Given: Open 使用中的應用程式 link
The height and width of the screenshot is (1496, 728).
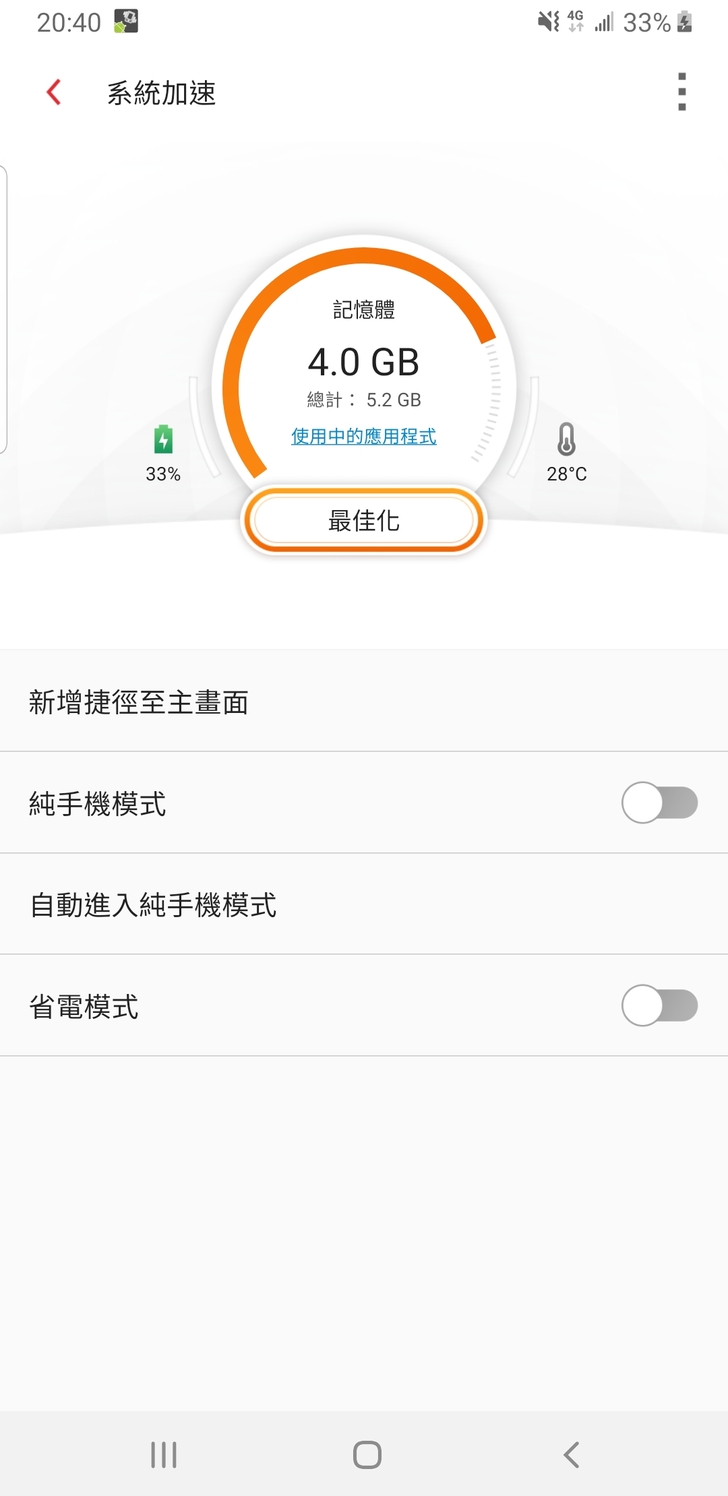Looking at the screenshot, I should pos(363,437).
